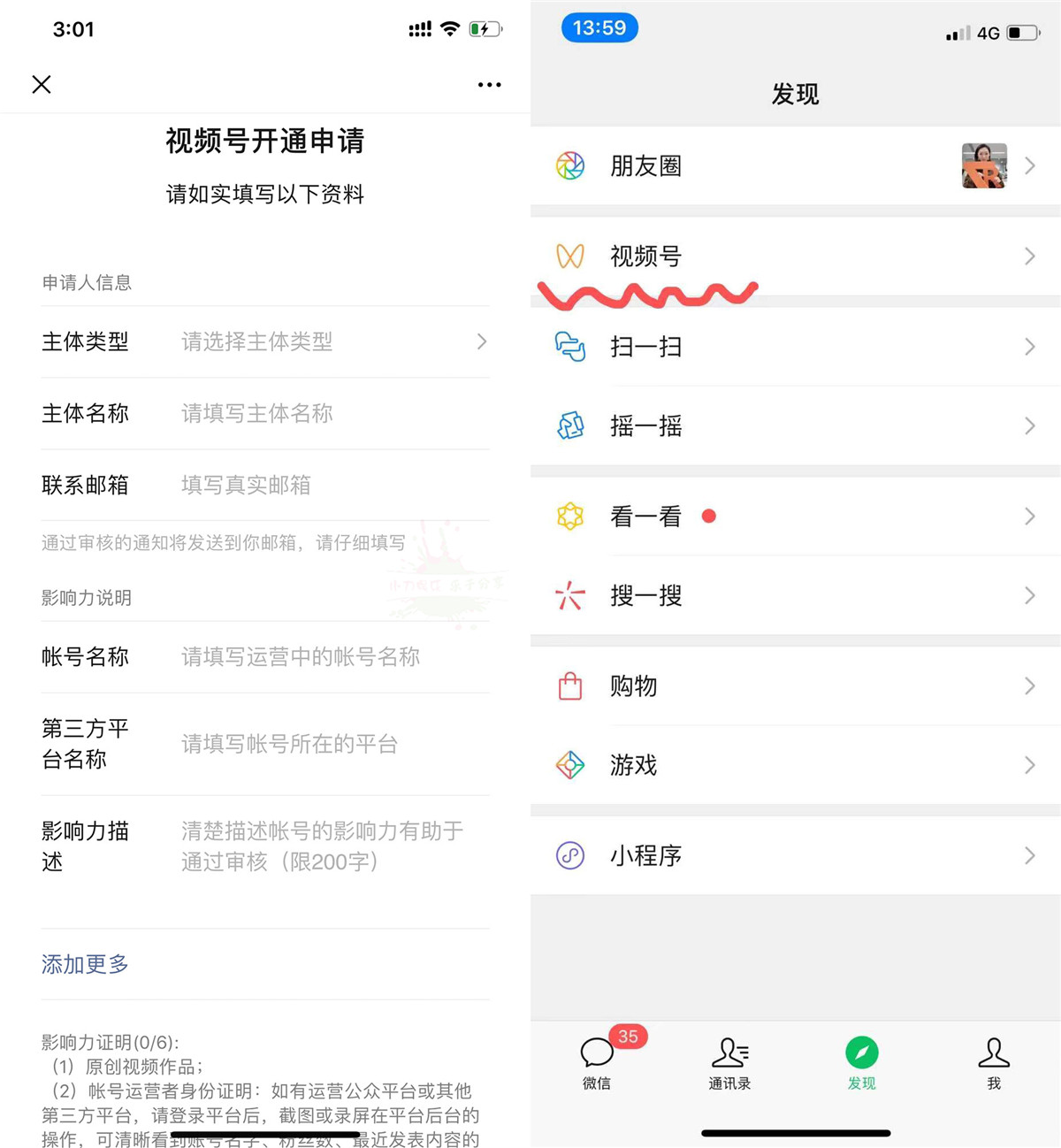Click the 联系邮箱 email input field
This screenshot has height=1148, width=1061.
265,485
